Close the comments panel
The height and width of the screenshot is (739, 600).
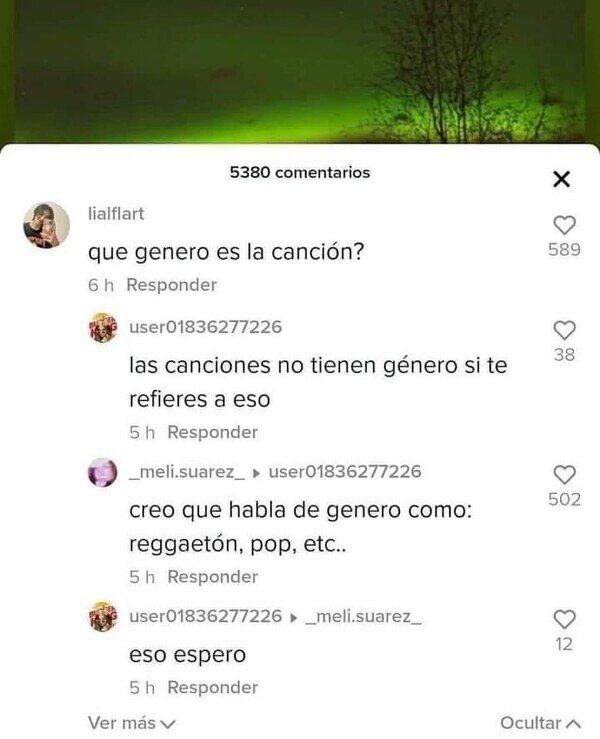[561, 179]
